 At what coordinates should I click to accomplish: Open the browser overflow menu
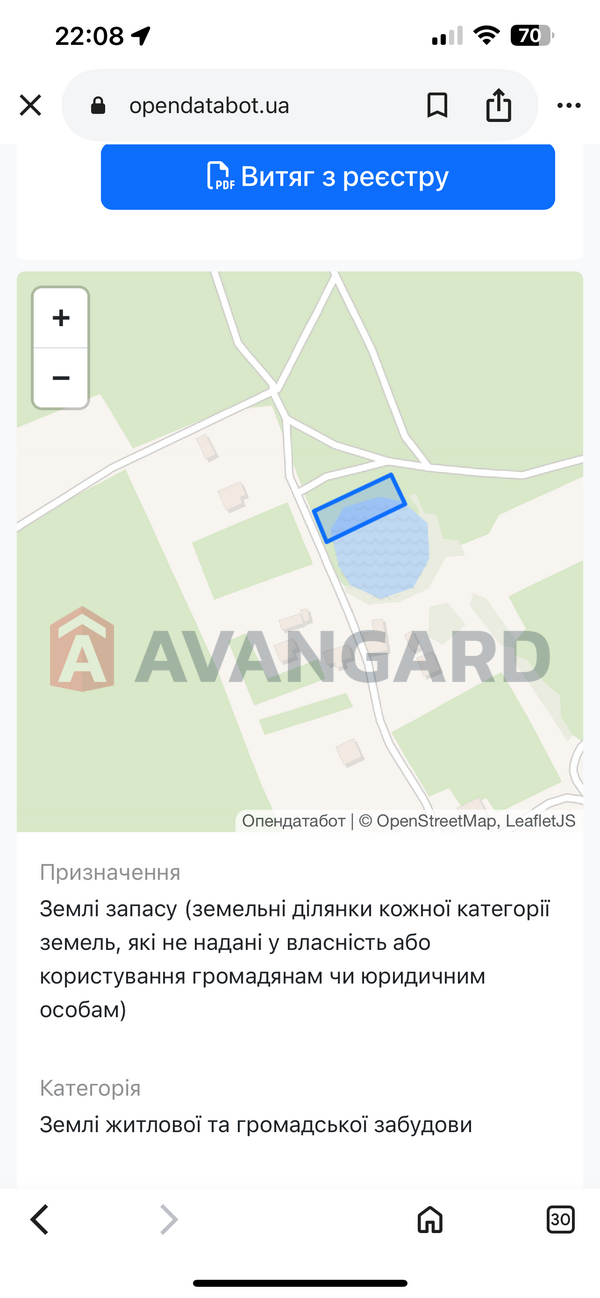pos(568,105)
